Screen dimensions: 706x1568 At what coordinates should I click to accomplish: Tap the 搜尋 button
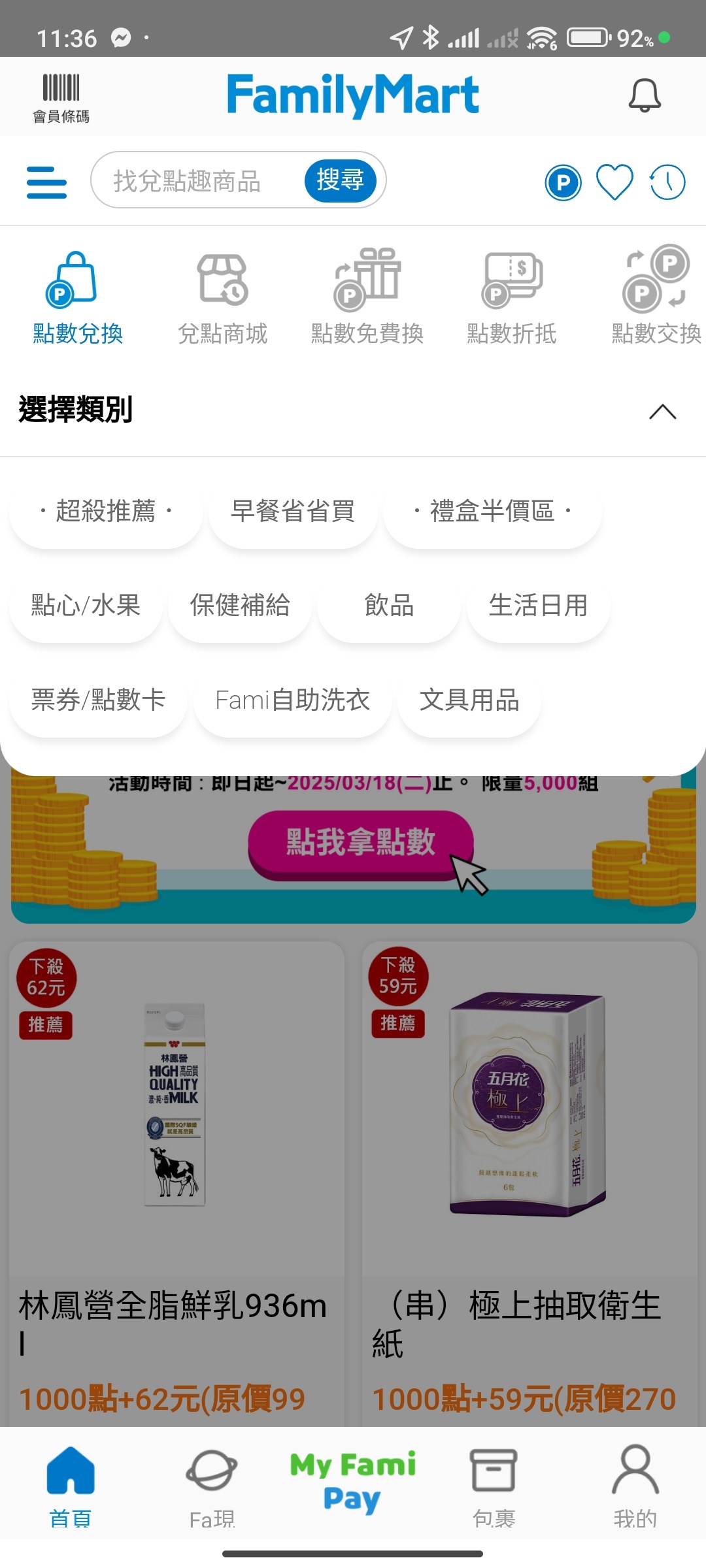(340, 180)
